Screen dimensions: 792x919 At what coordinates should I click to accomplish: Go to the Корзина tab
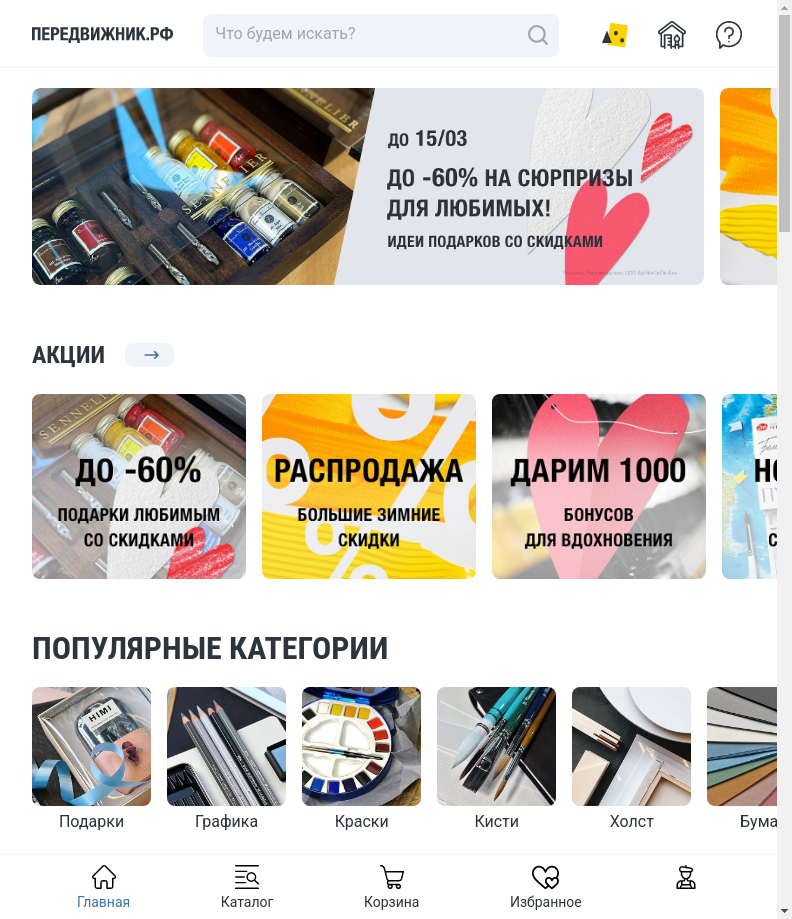pos(392,887)
